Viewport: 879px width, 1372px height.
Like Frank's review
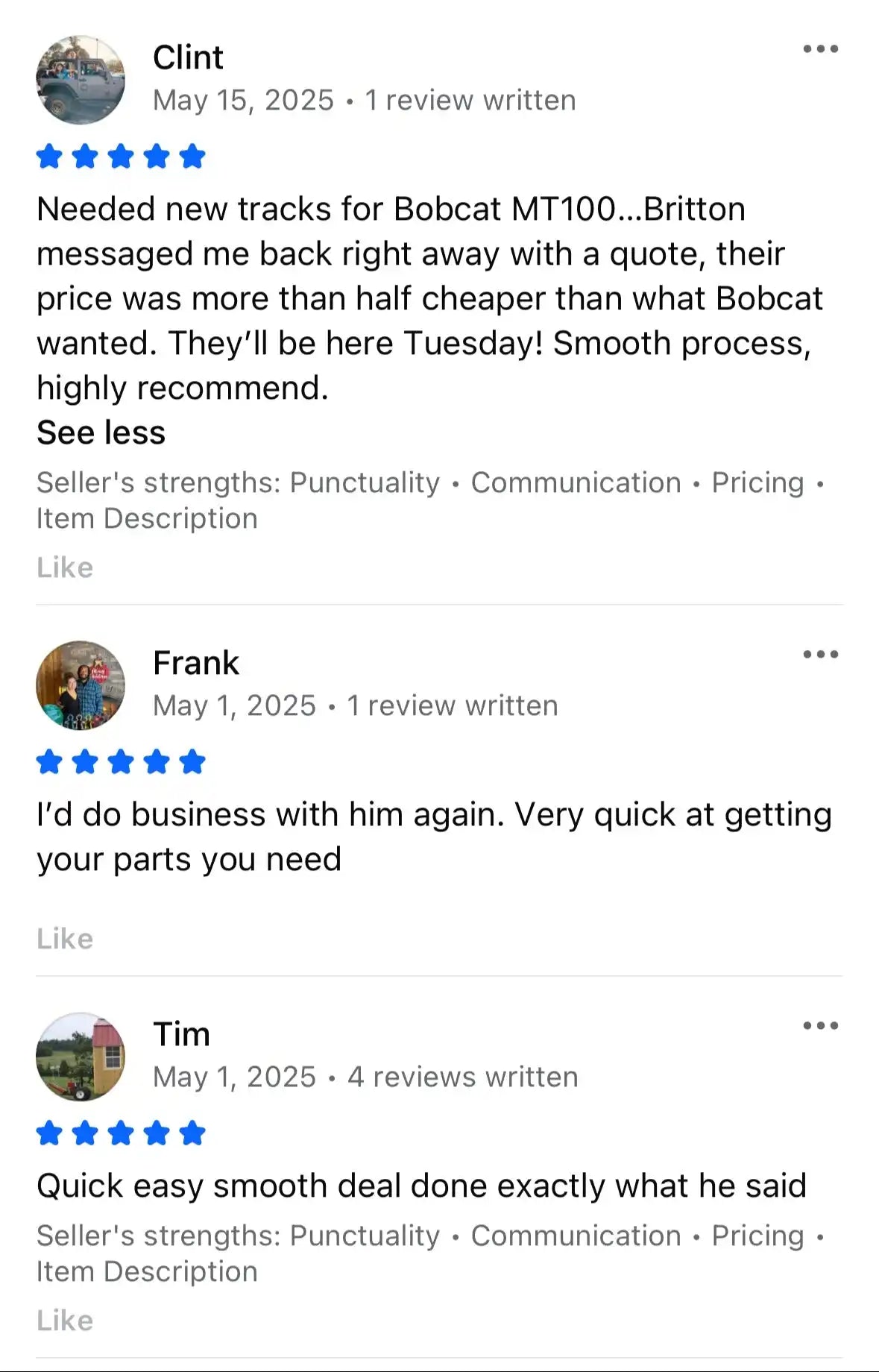pyautogui.click(x=65, y=939)
